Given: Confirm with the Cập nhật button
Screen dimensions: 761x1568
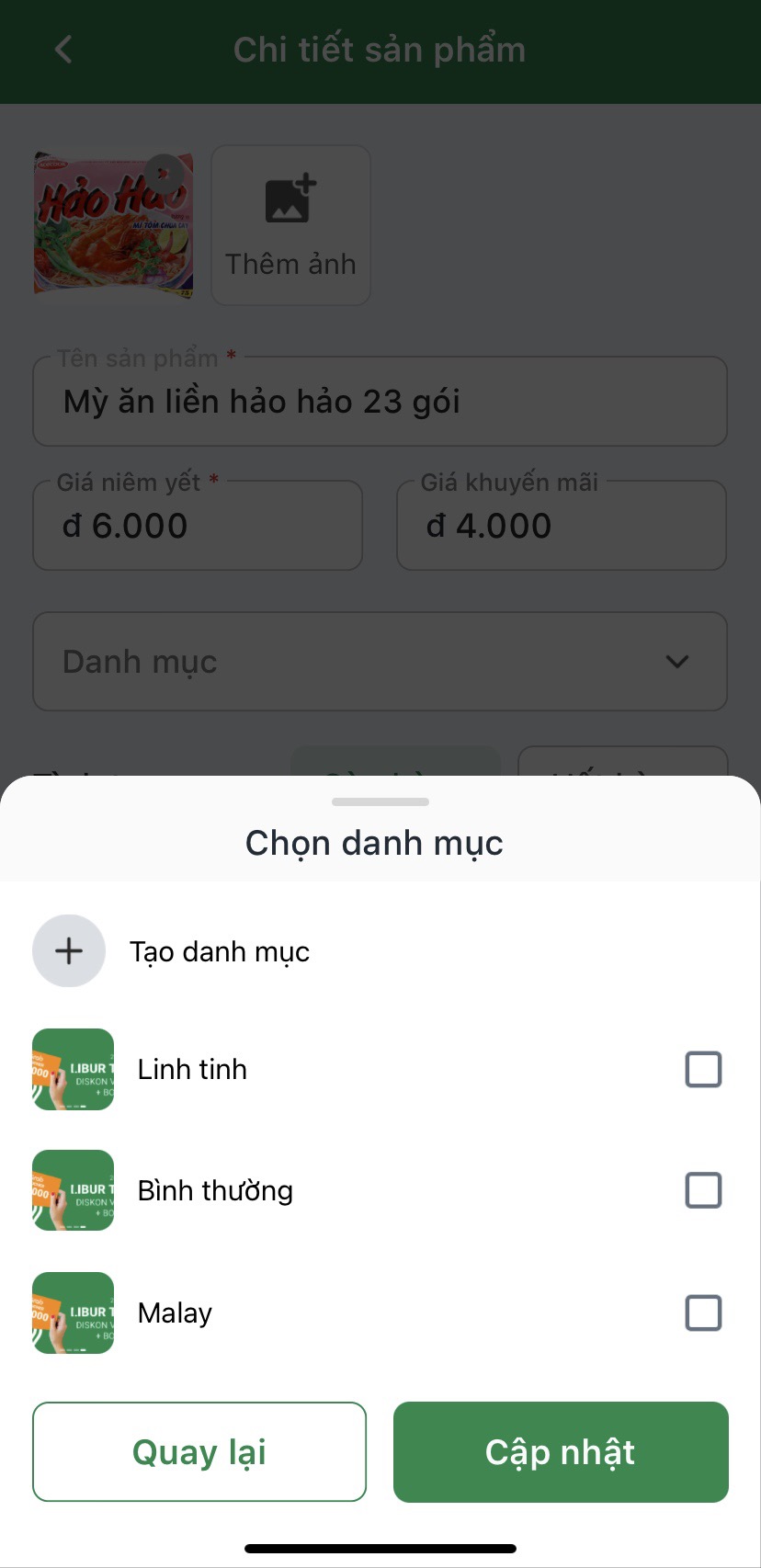Looking at the screenshot, I should 561,1451.
